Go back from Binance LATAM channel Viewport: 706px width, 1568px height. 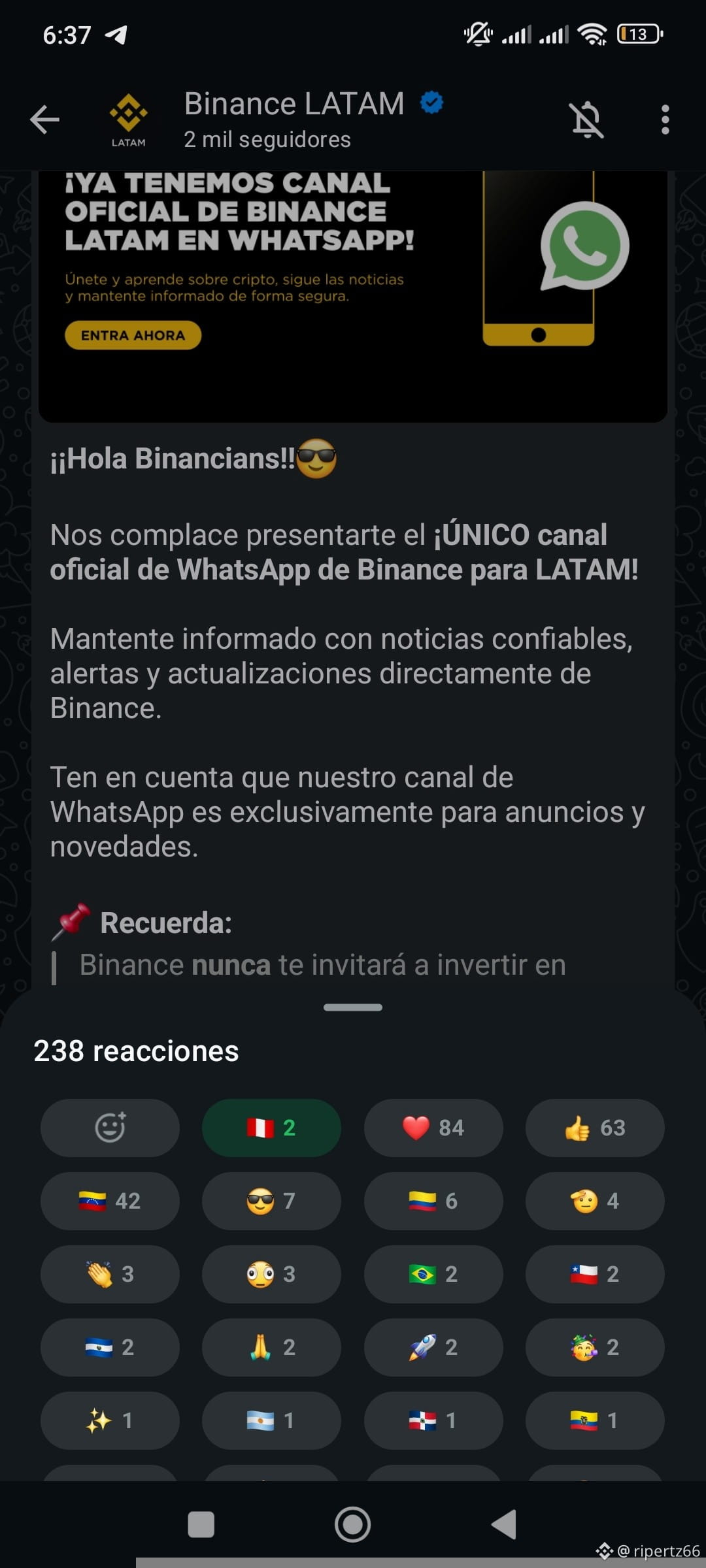click(44, 120)
